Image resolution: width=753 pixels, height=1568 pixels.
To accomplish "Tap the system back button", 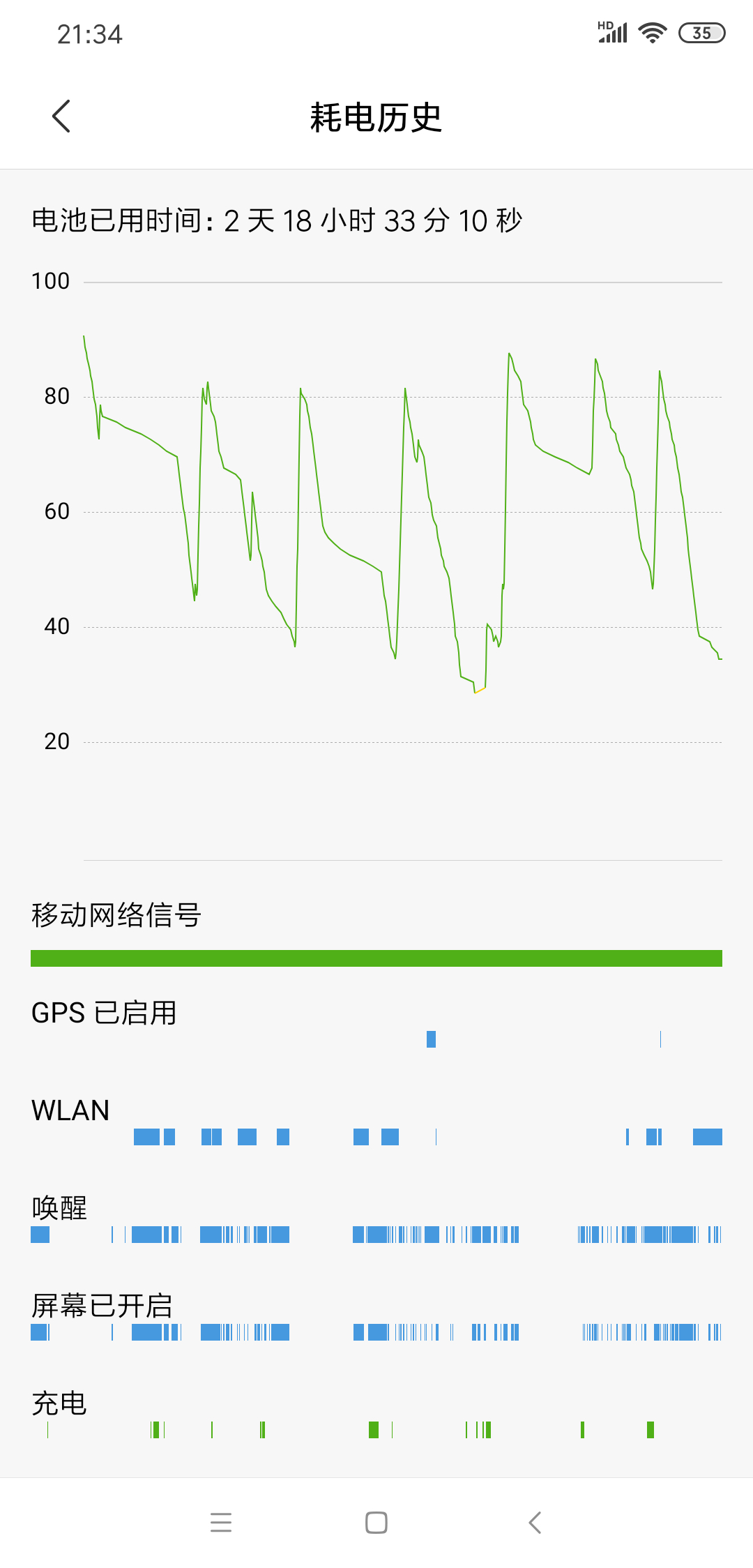I will click(535, 1522).
